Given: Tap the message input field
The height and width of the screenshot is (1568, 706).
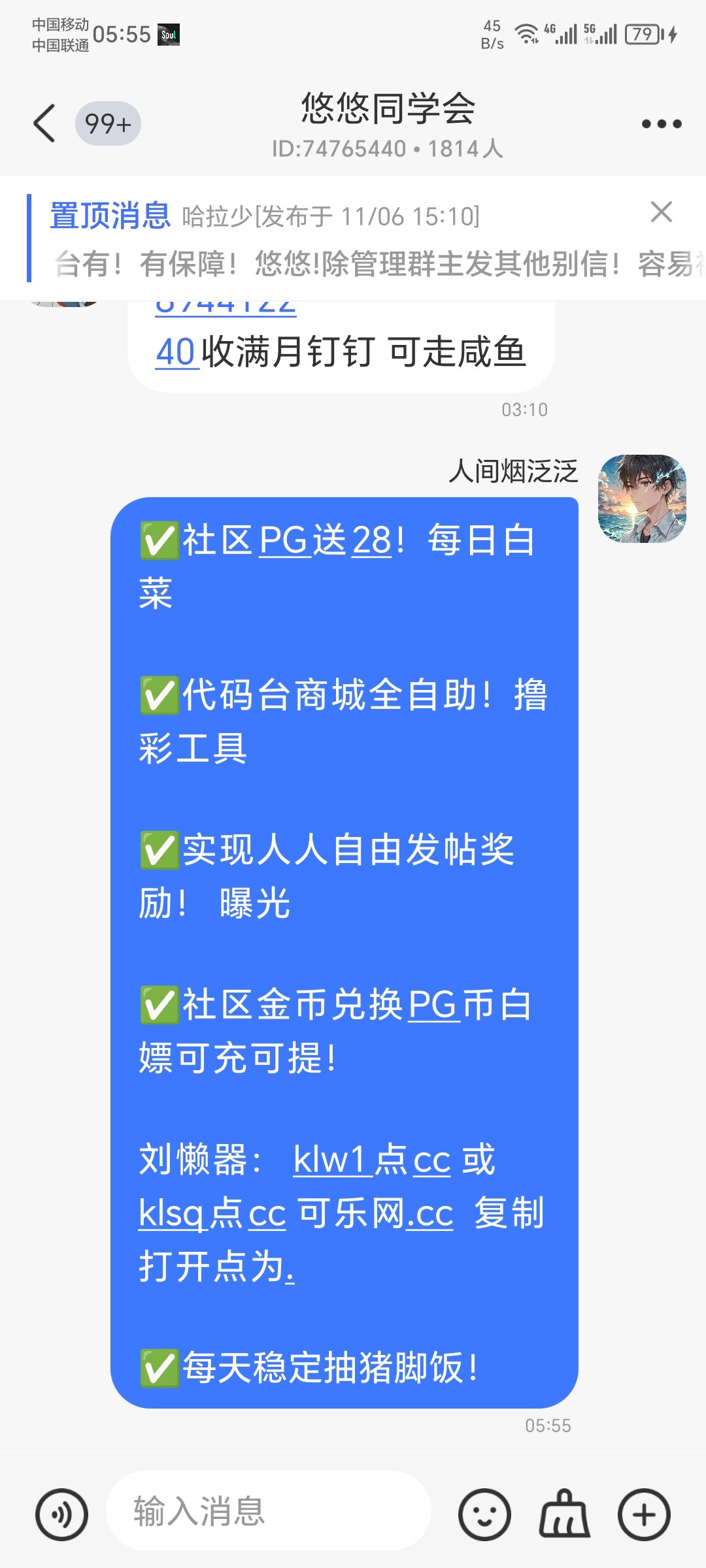Looking at the screenshot, I should [268, 1511].
